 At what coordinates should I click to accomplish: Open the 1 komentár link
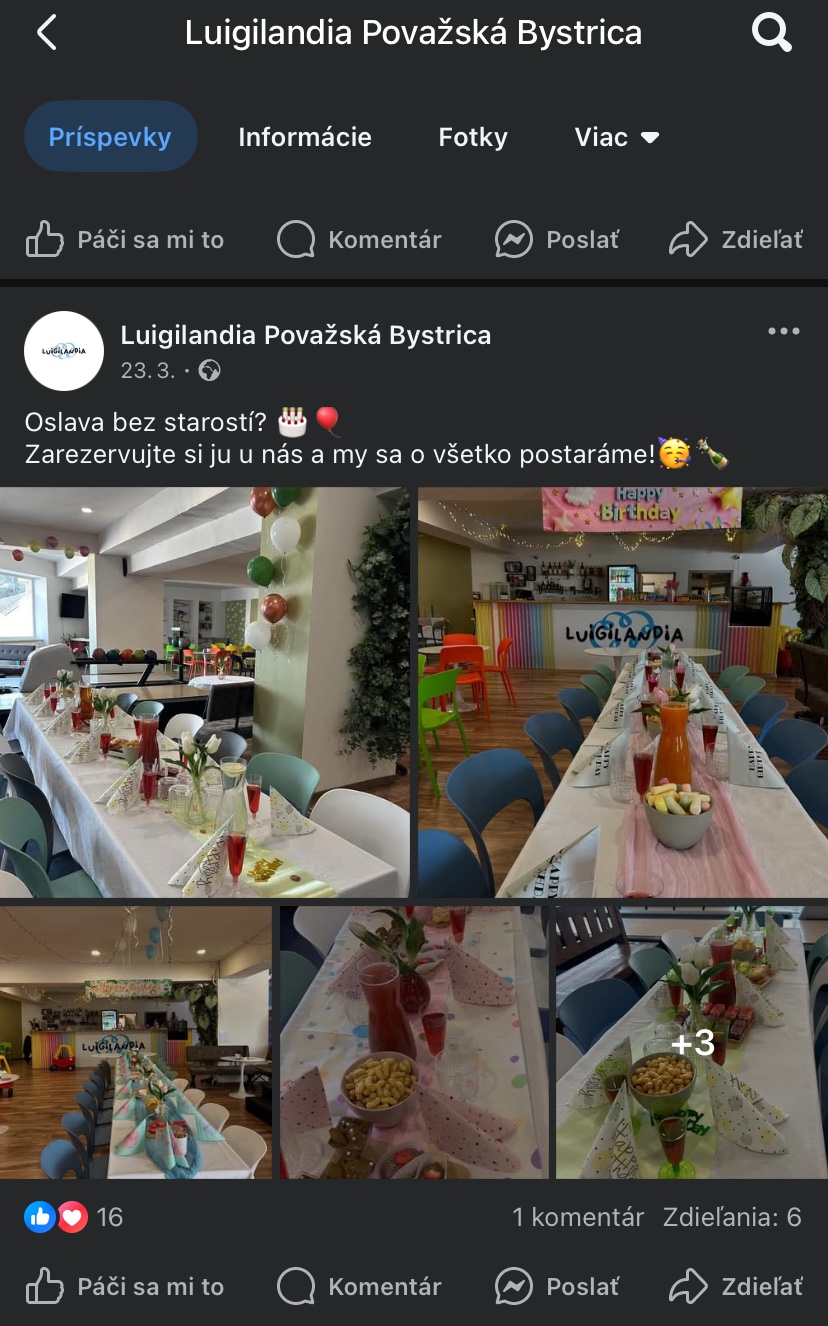578,1217
